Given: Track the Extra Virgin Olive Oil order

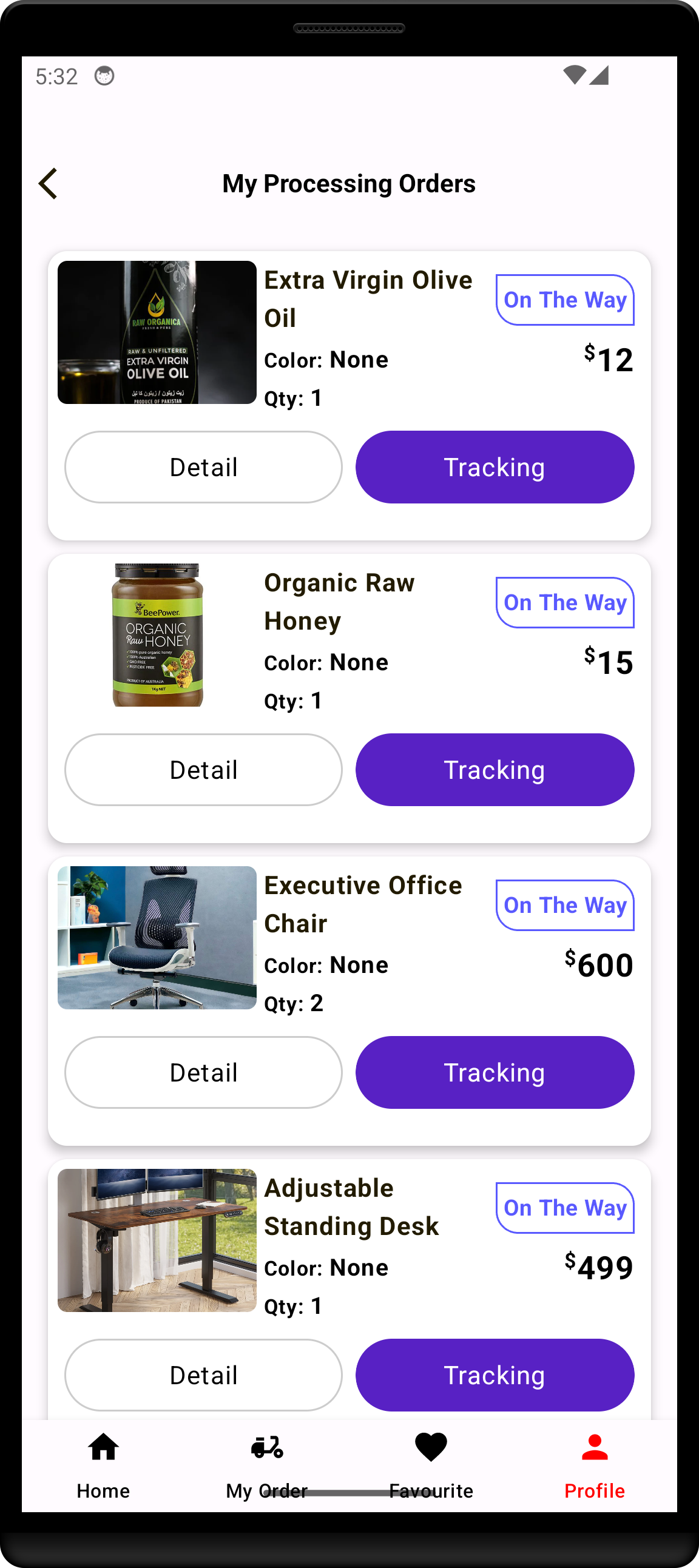Looking at the screenshot, I should click(x=495, y=467).
